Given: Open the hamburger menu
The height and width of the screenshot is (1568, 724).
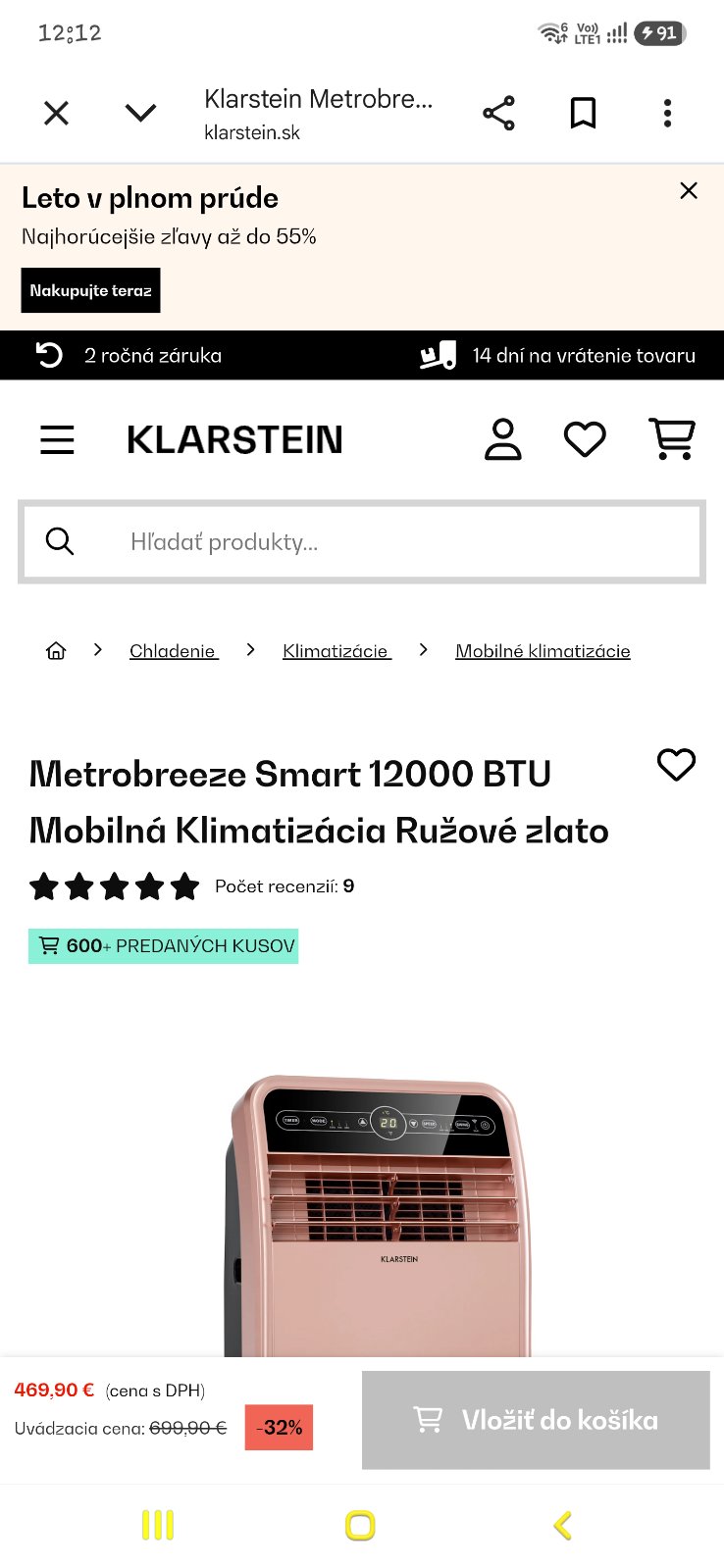Looking at the screenshot, I should point(57,439).
